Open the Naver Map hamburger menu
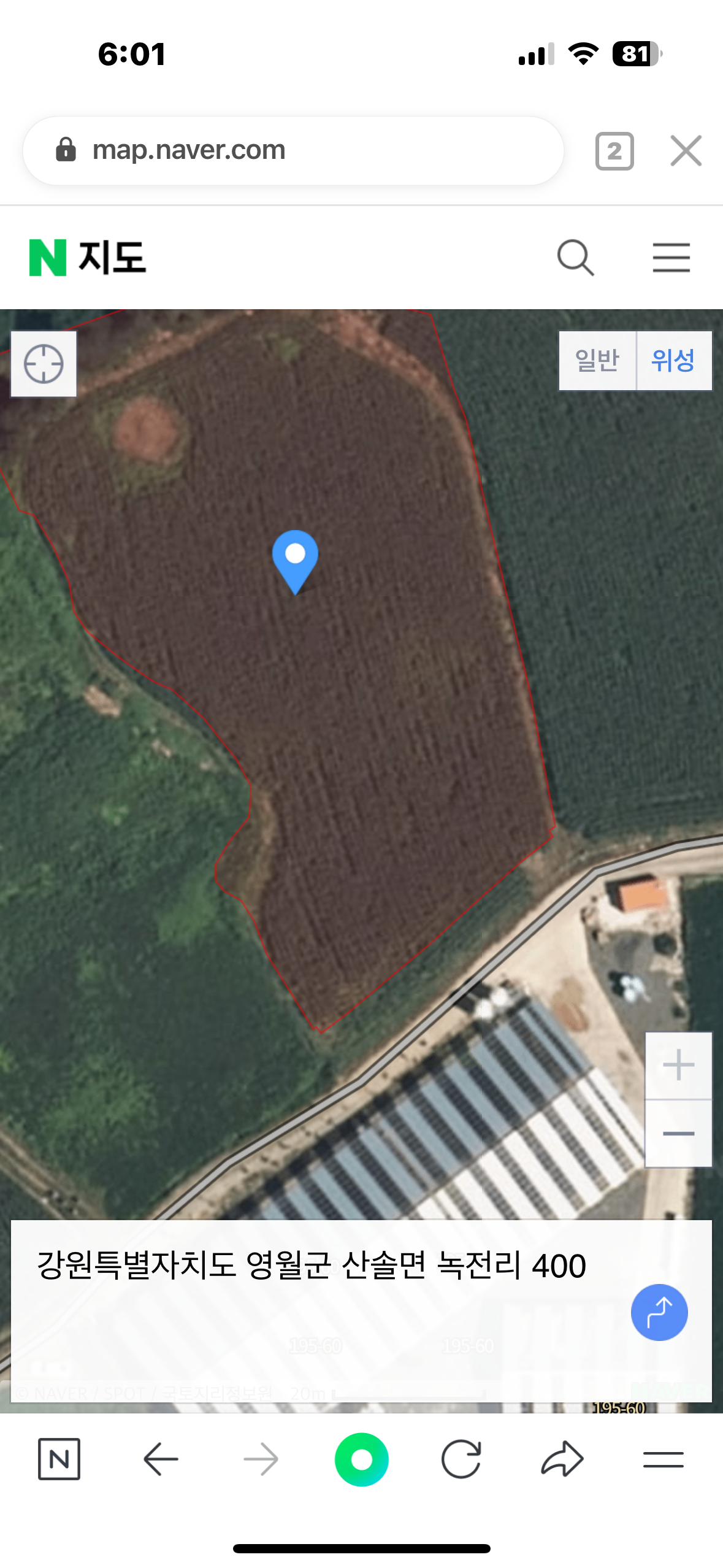Viewport: 723px width, 1568px height. click(671, 258)
